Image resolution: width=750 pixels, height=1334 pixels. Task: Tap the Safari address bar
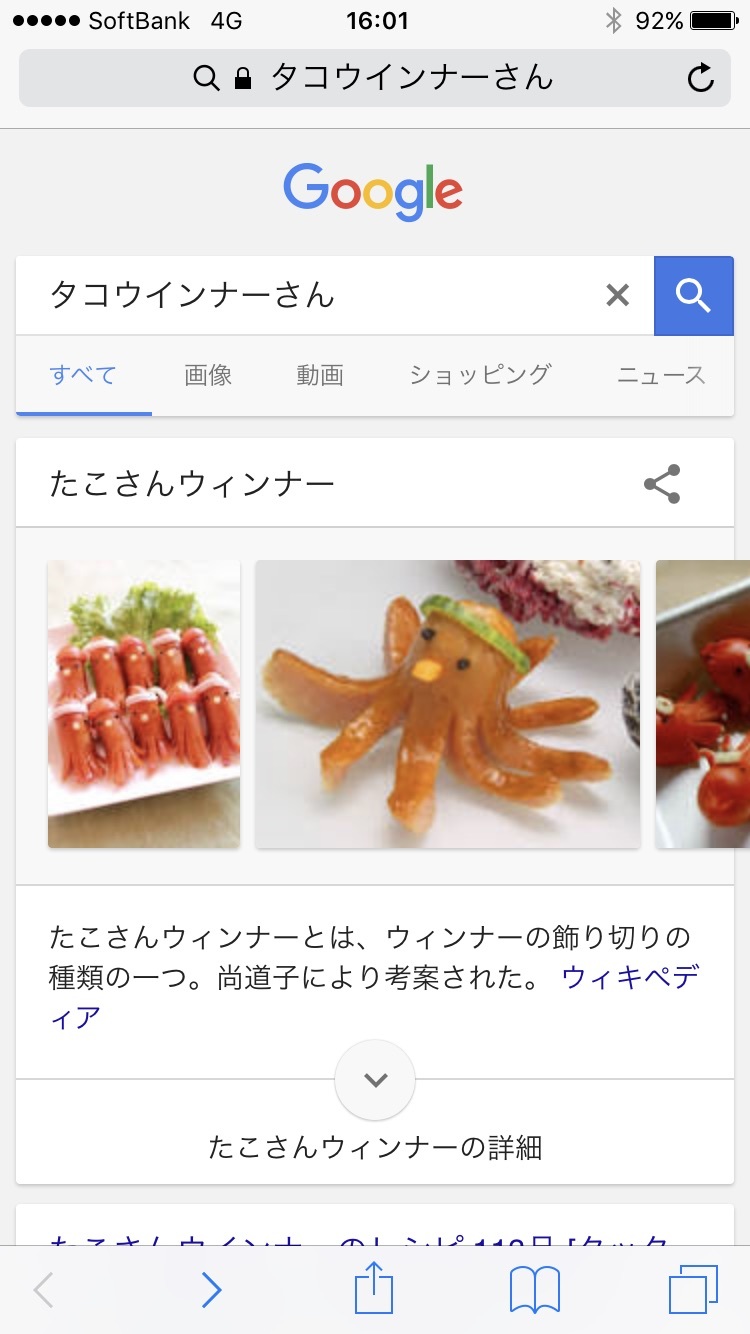pos(375,78)
